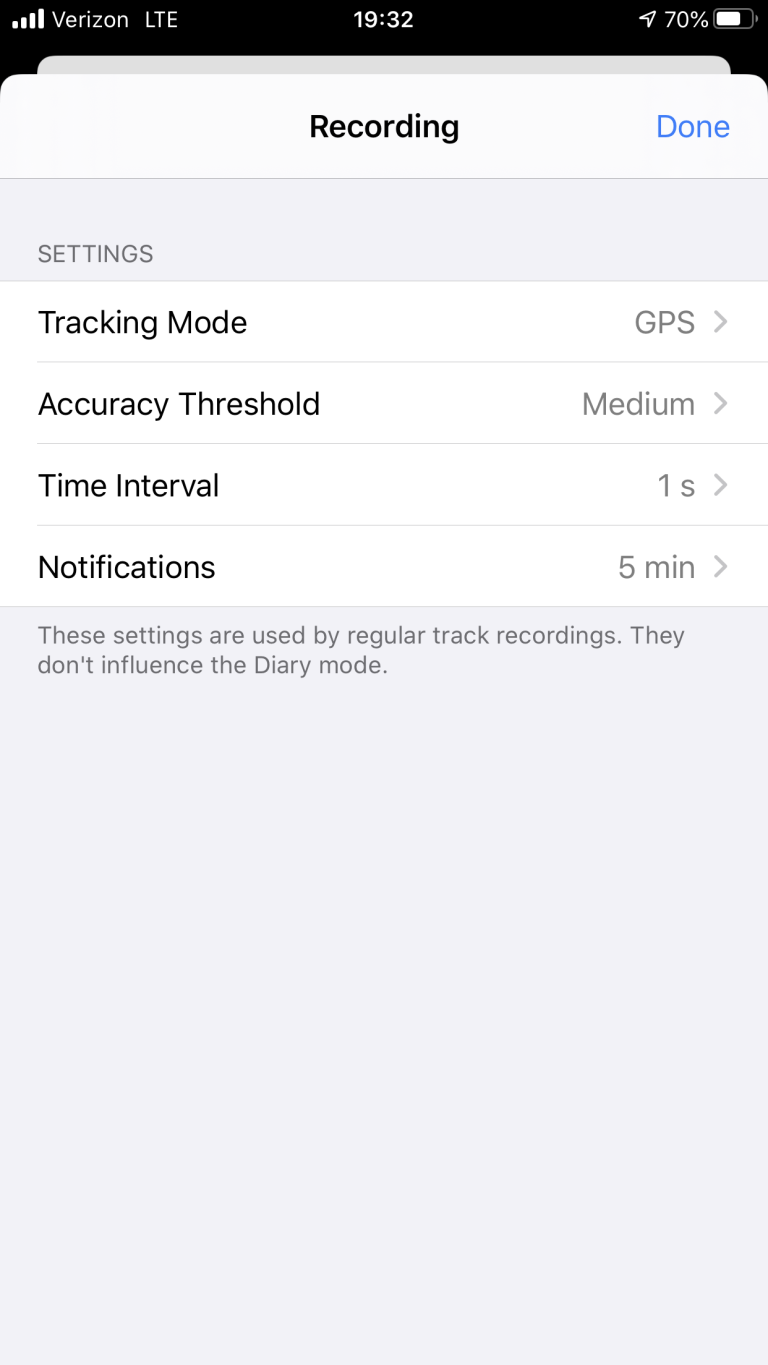768x1365 pixels.
Task: Open the Accuracy Threshold setting
Action: point(179,404)
